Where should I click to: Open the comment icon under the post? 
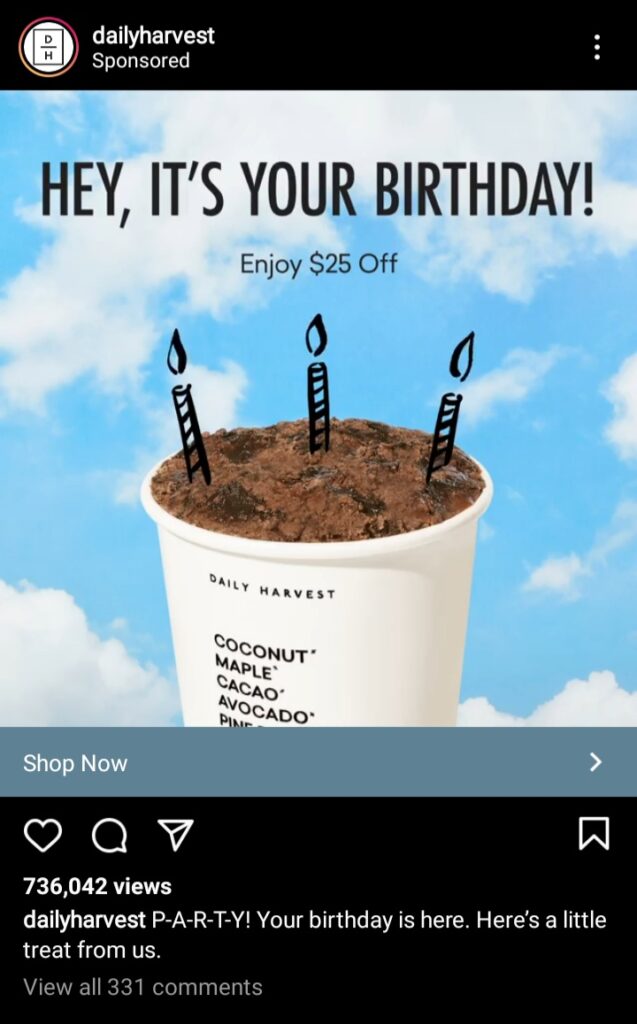pos(110,835)
